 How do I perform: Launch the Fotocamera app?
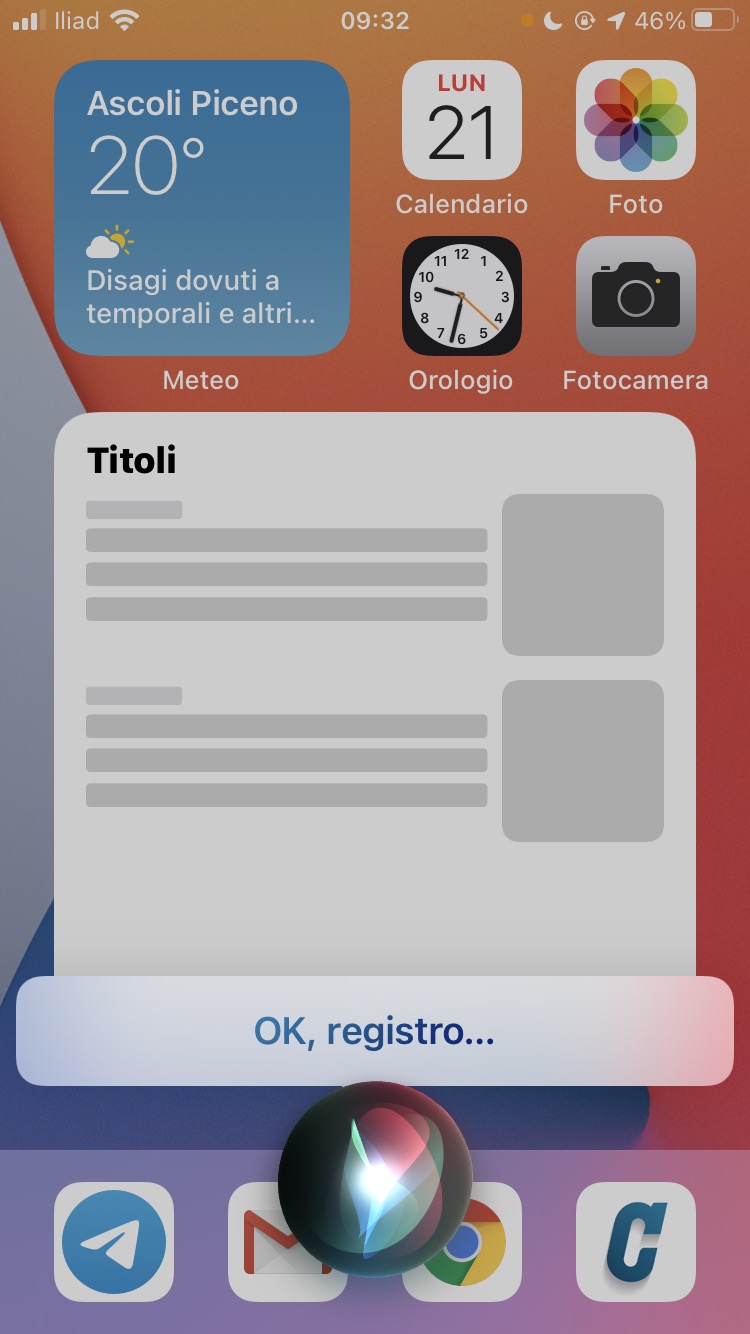(x=635, y=296)
